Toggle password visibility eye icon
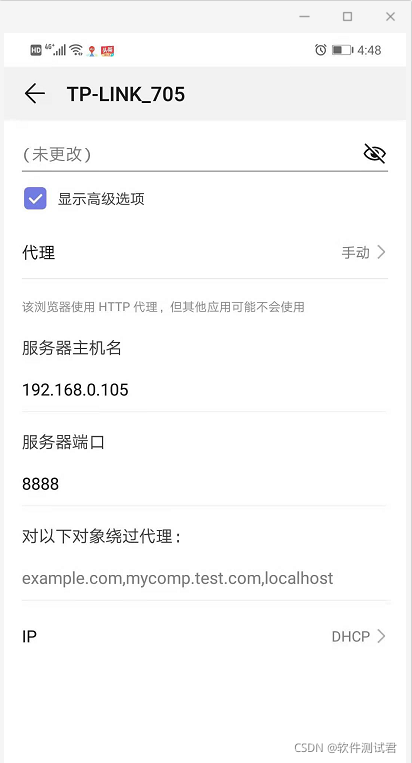 pos(375,154)
